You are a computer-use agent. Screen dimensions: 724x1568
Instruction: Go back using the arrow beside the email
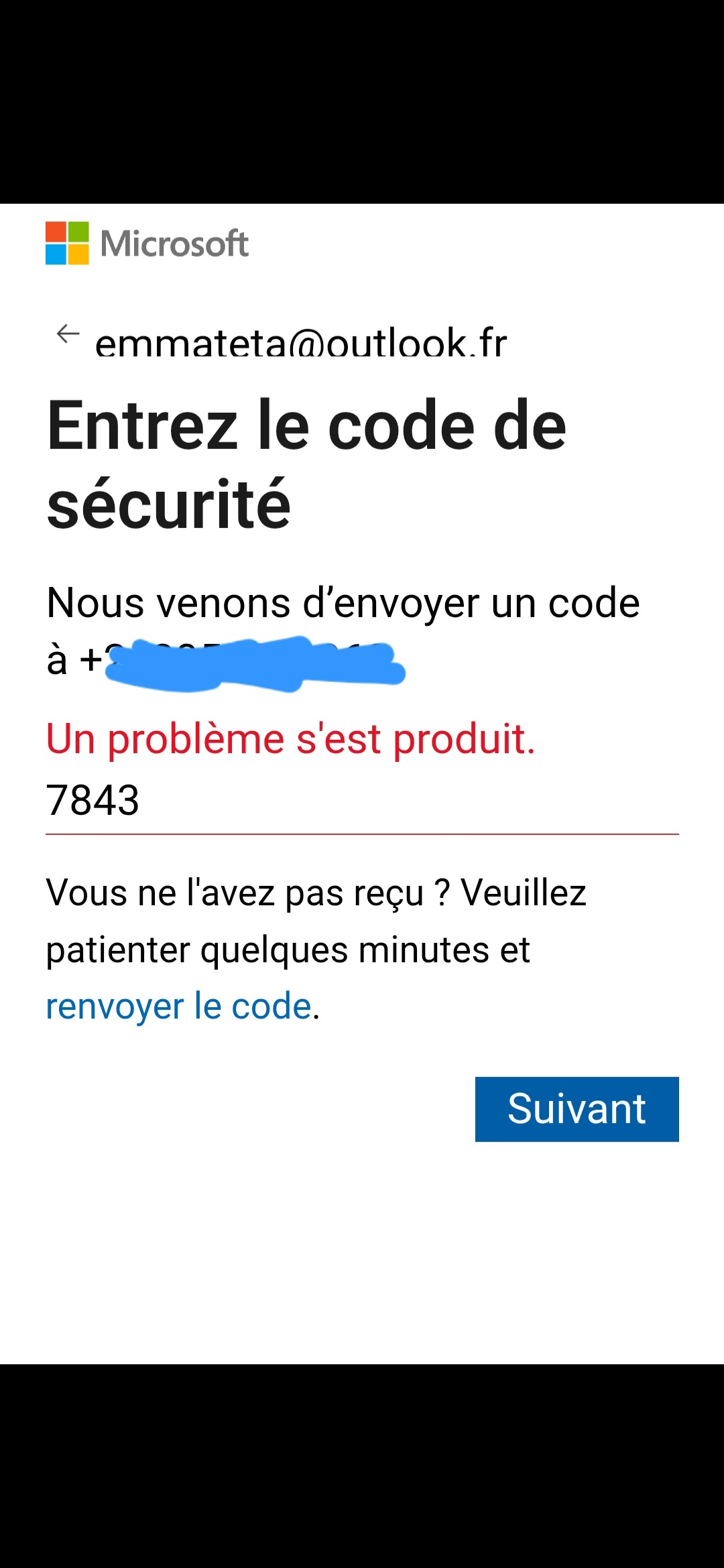click(x=68, y=334)
